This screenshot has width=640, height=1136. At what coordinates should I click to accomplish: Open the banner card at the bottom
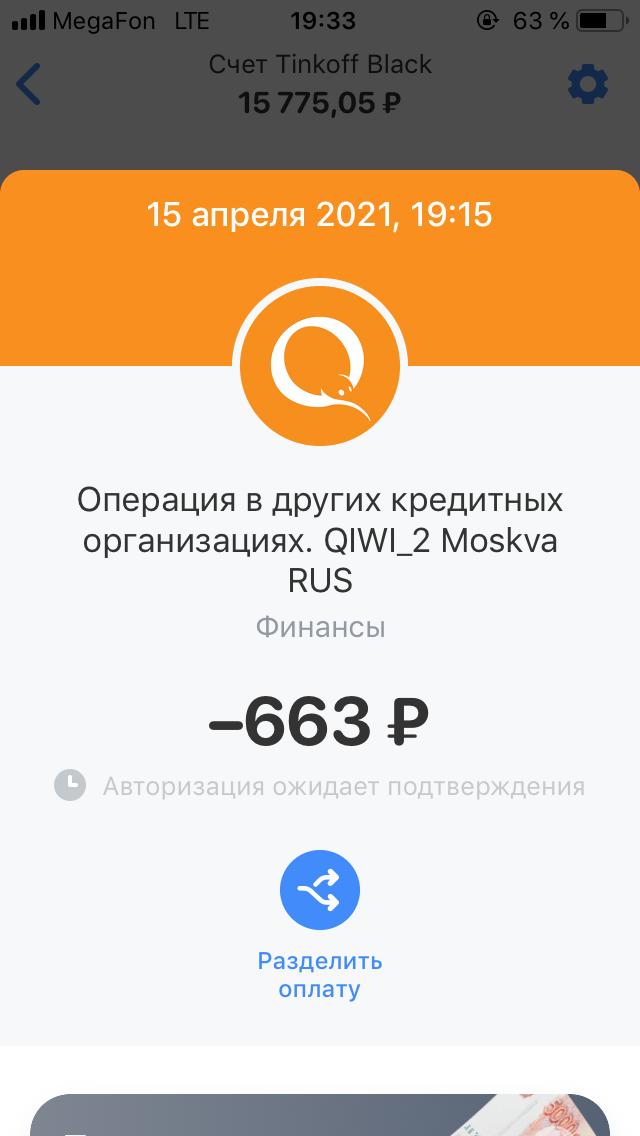(x=320, y=1114)
